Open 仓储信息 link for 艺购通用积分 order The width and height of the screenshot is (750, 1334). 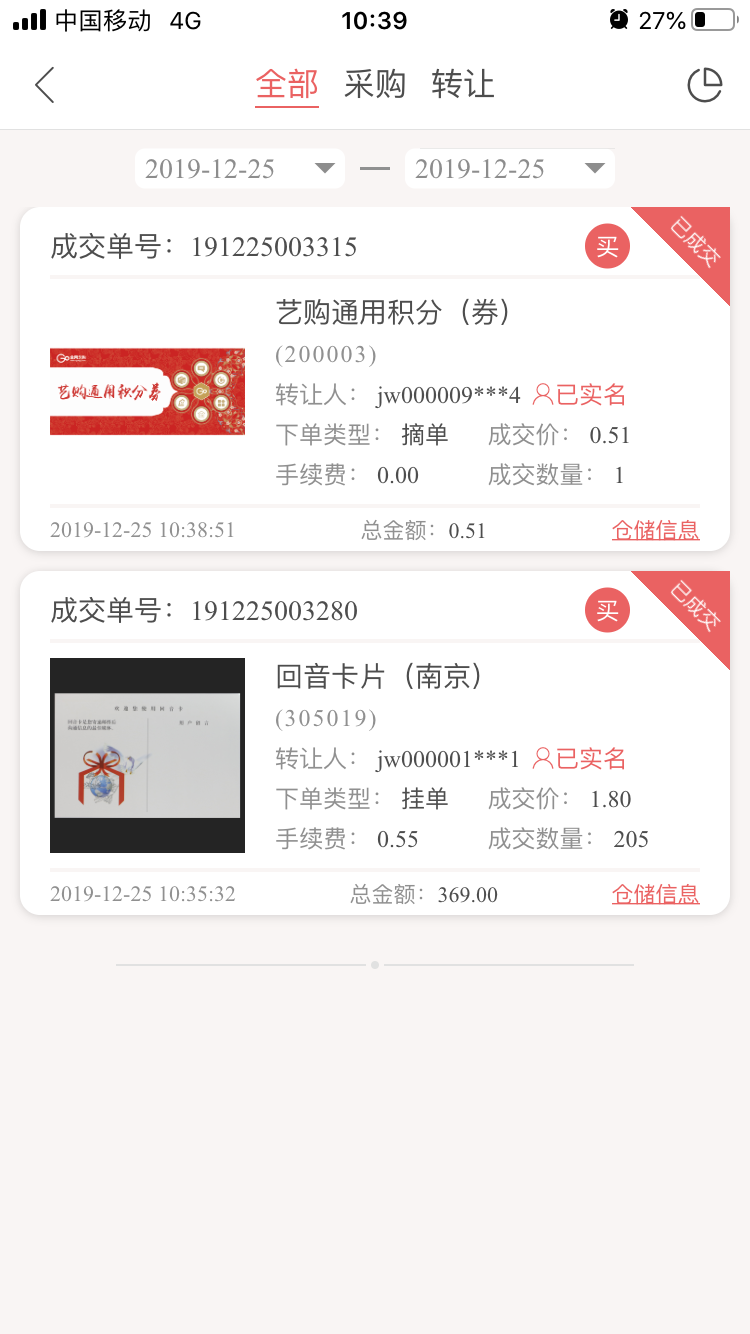point(655,530)
